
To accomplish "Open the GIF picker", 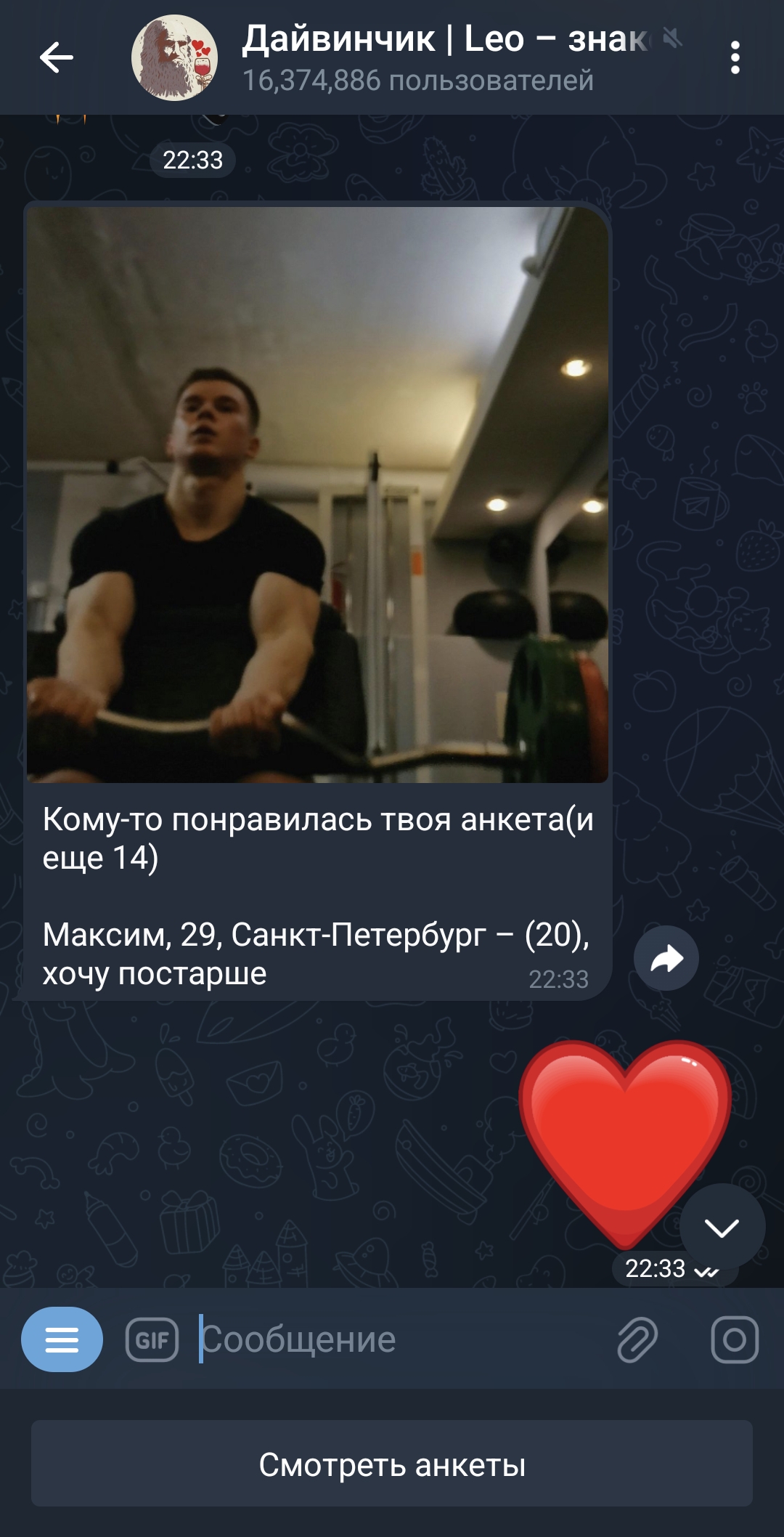I will tap(152, 1339).
